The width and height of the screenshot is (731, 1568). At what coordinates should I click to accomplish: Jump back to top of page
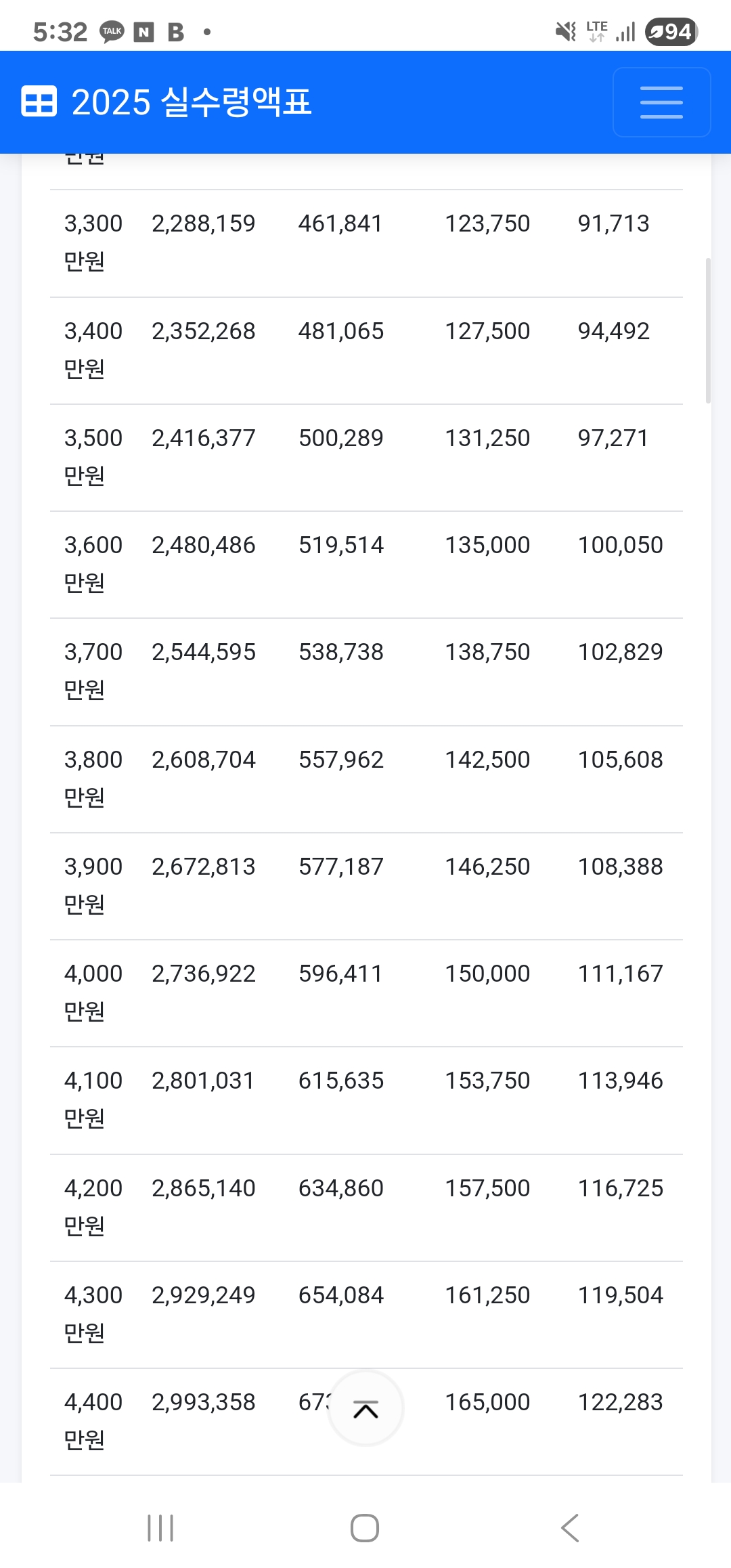(x=365, y=1408)
